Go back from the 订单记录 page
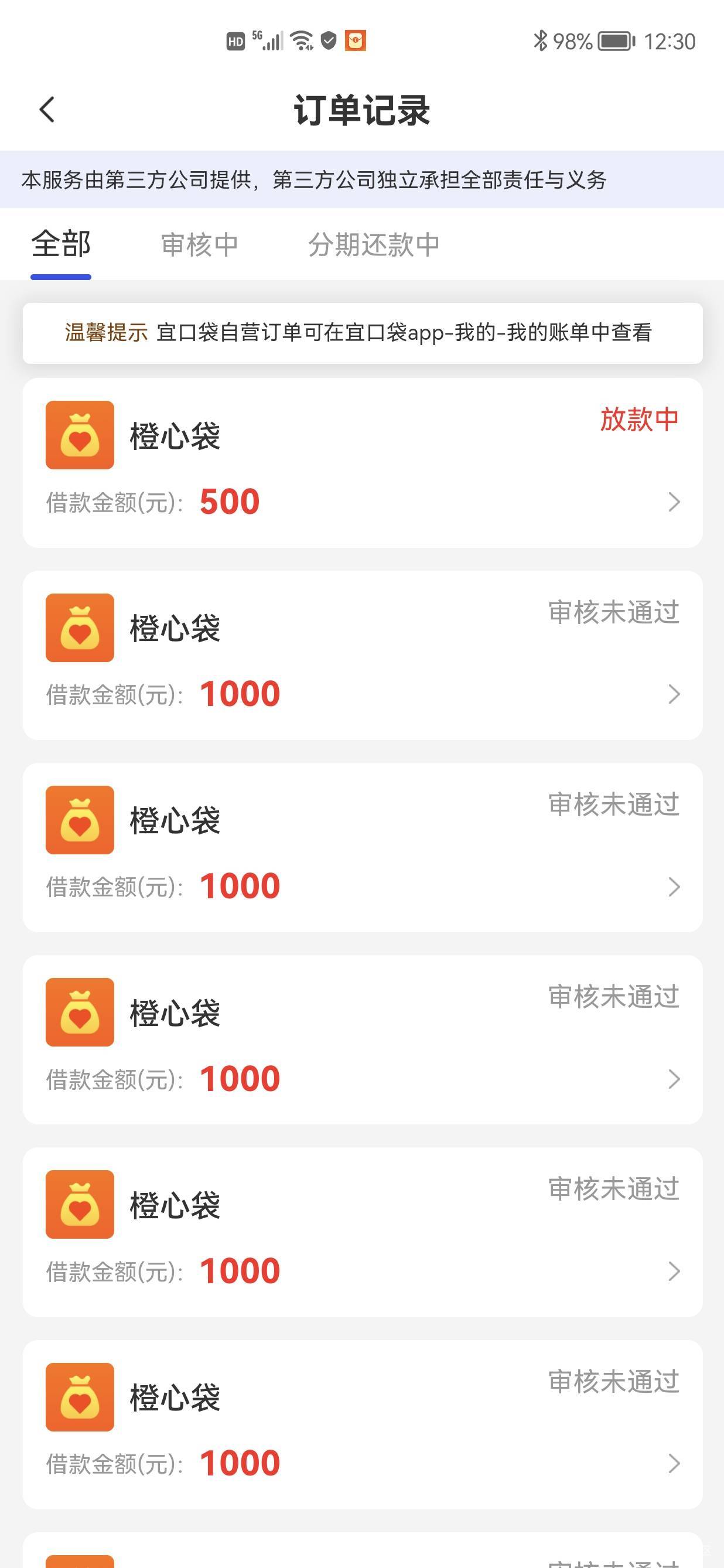The width and height of the screenshot is (724, 1568). click(x=47, y=110)
